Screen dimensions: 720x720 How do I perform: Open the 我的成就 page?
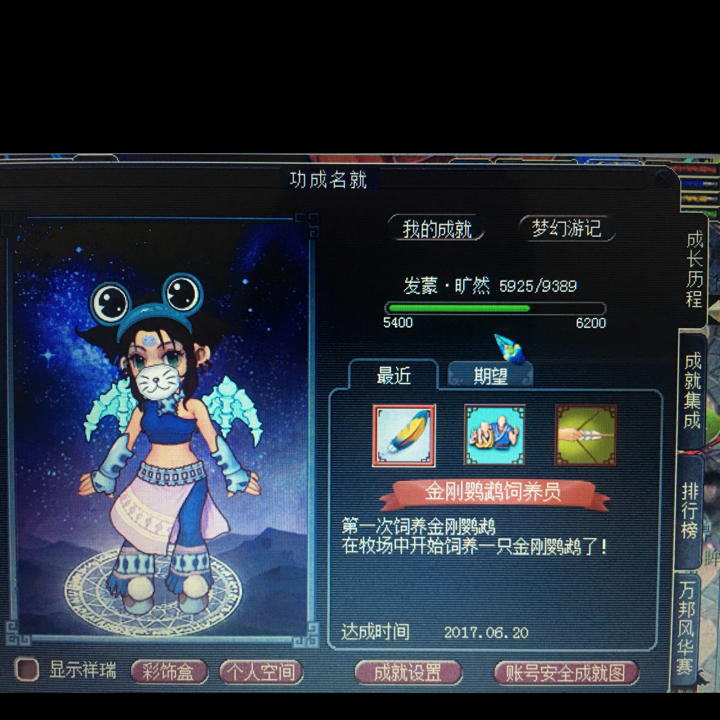pos(436,229)
